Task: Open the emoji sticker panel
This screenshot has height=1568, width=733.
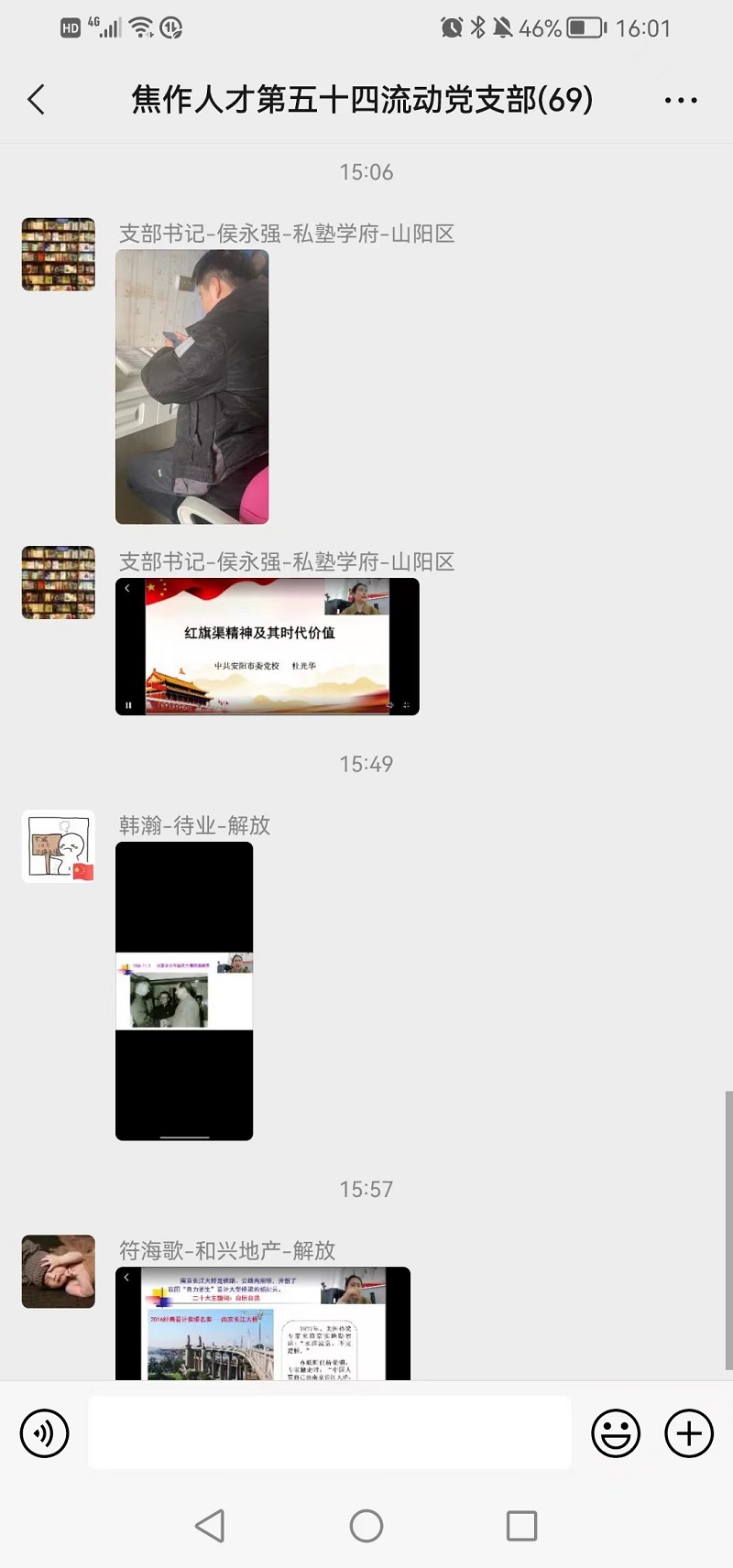Action: [616, 1433]
